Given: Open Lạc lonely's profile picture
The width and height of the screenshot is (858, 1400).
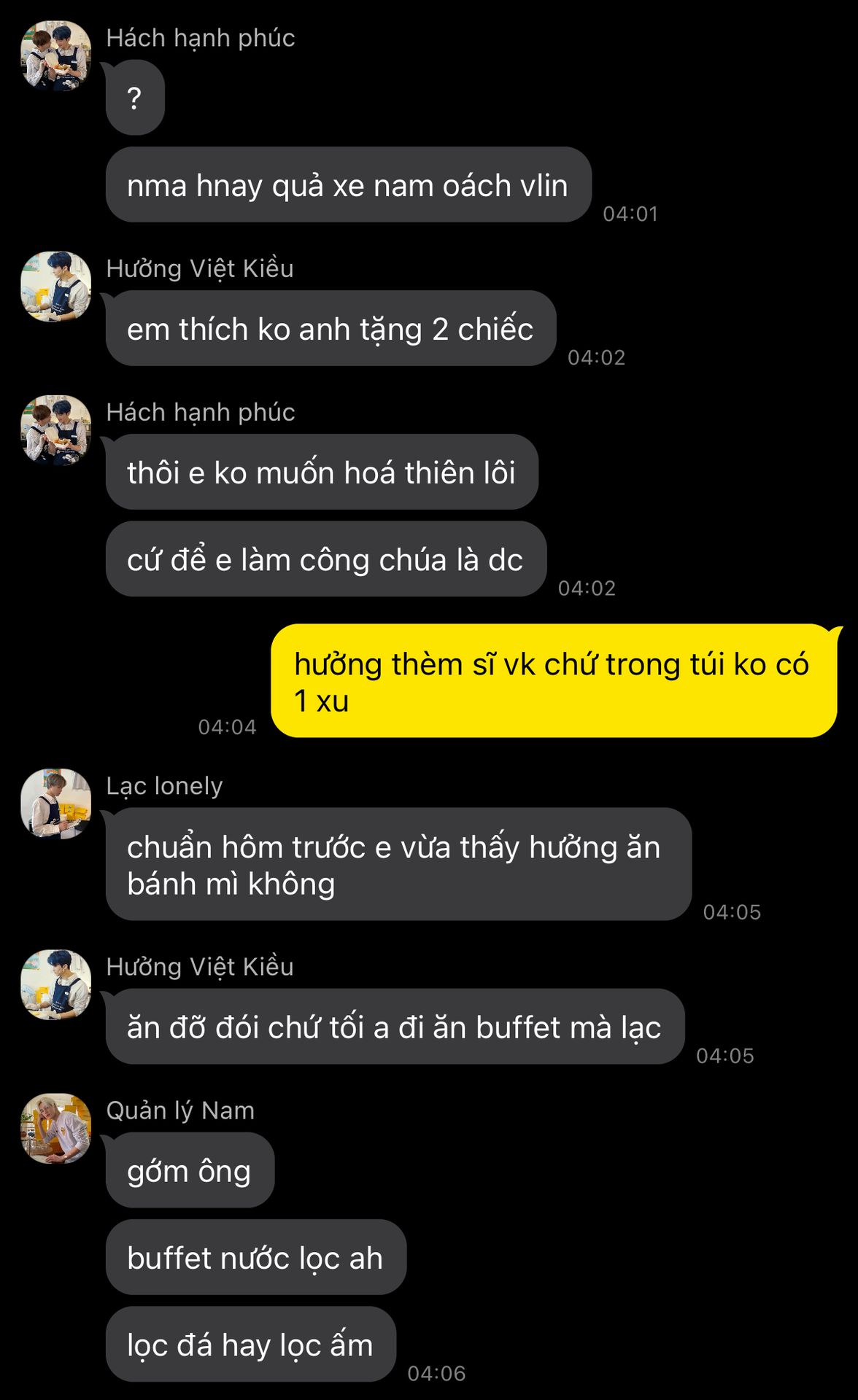Looking at the screenshot, I should tap(56, 804).
